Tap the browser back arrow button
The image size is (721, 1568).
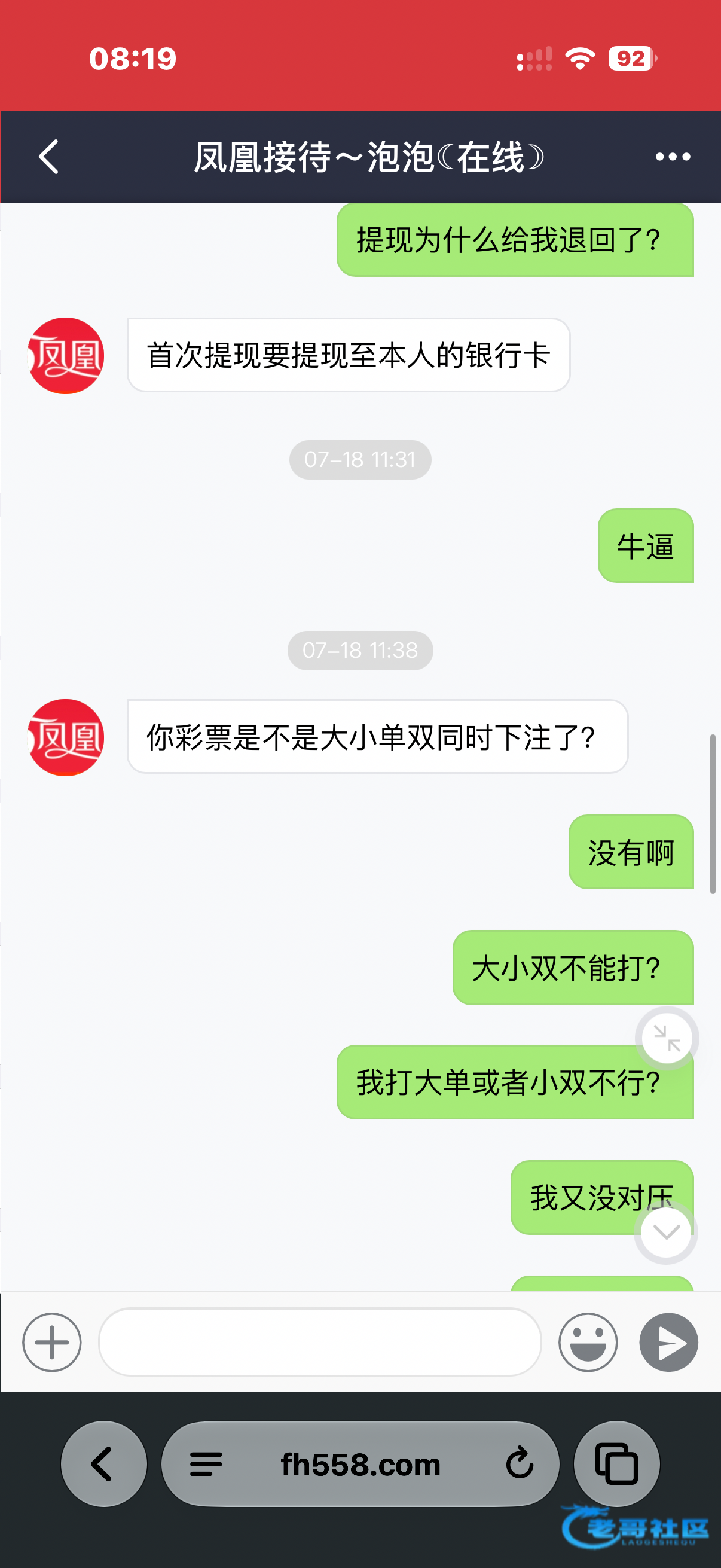click(x=104, y=1464)
